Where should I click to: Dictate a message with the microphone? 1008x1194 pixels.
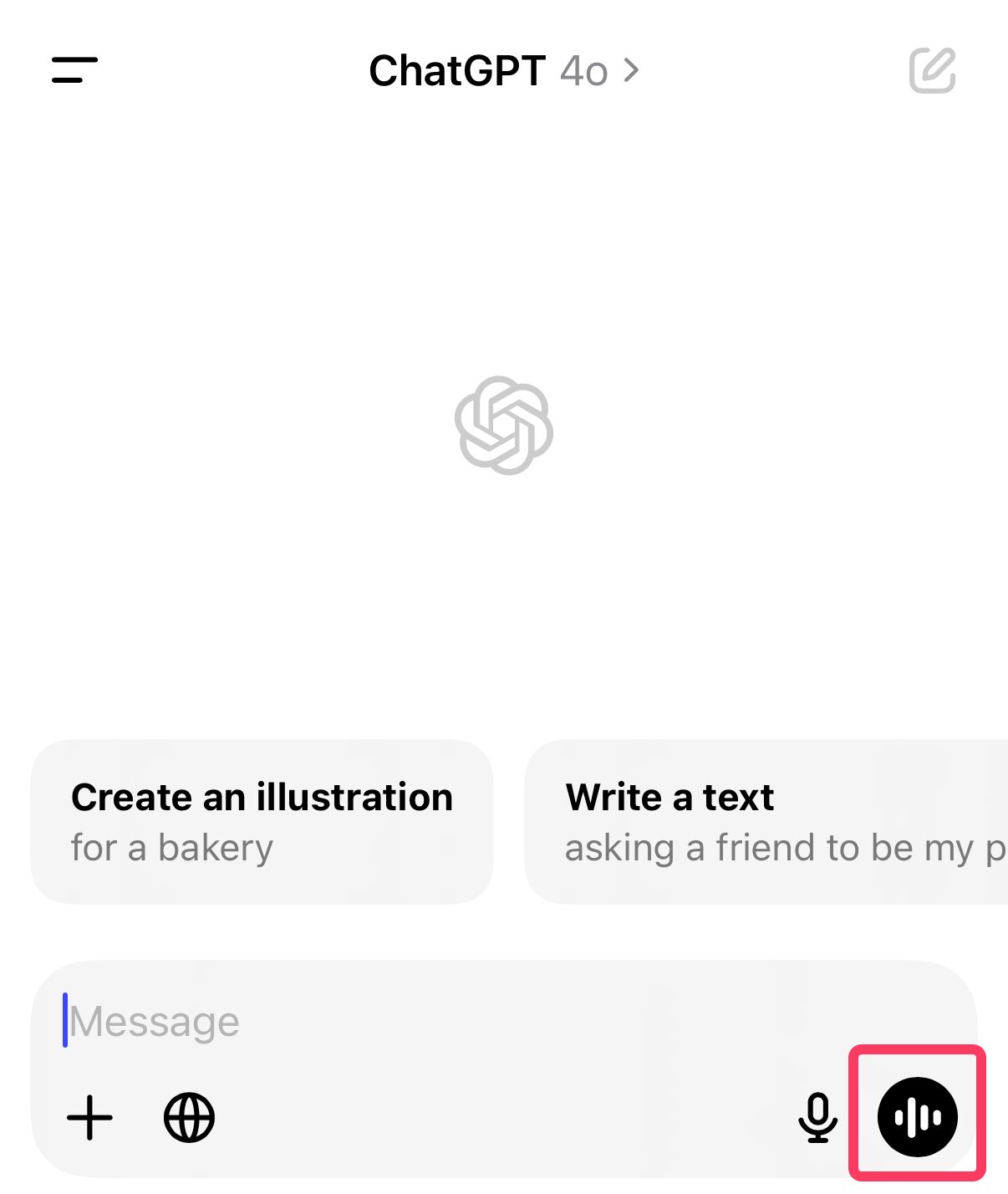click(817, 1117)
